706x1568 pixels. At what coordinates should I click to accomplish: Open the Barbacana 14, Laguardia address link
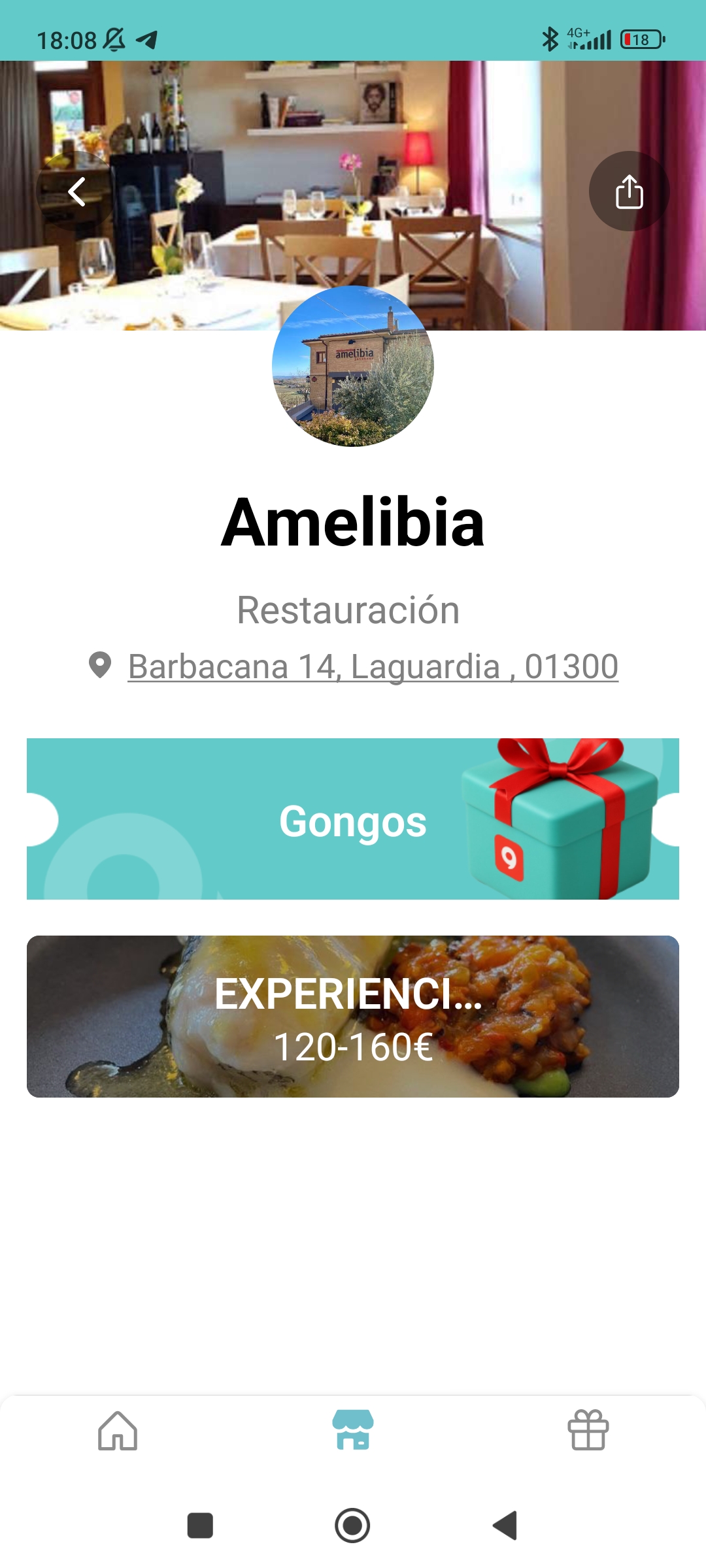[373, 666]
